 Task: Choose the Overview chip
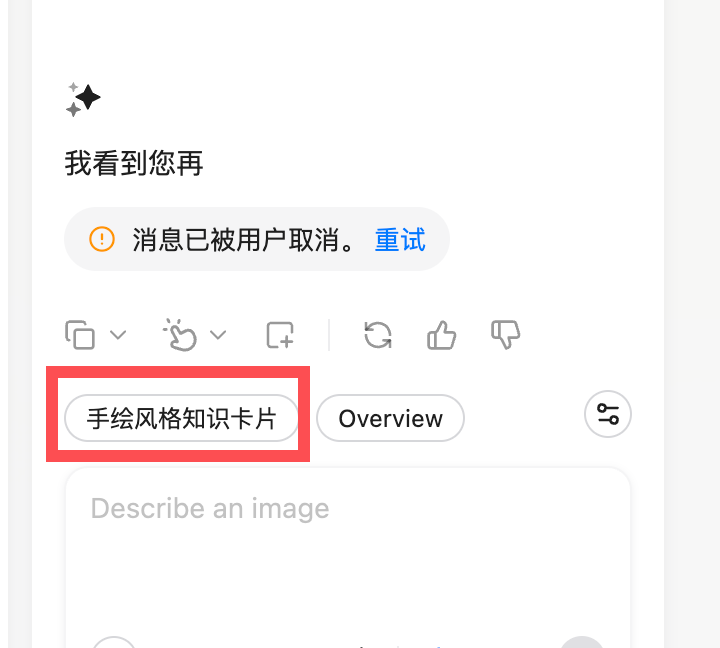[390, 418]
